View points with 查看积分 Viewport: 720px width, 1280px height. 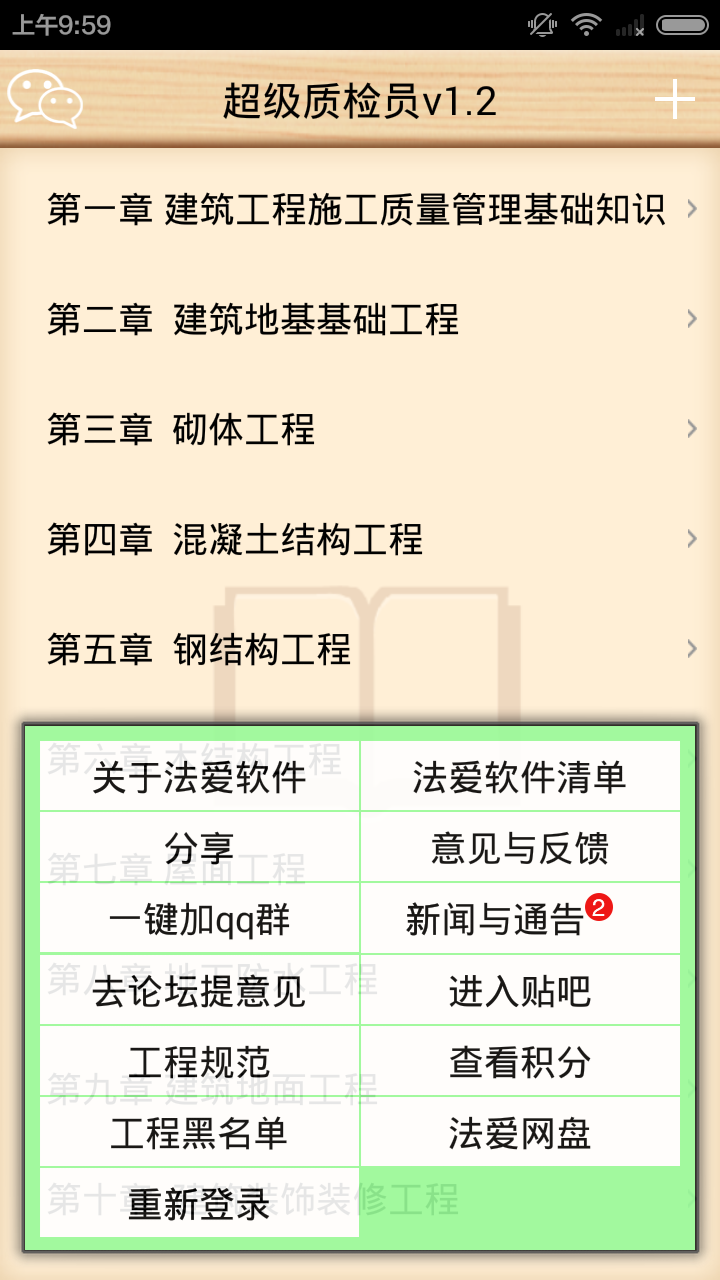[x=520, y=1062]
